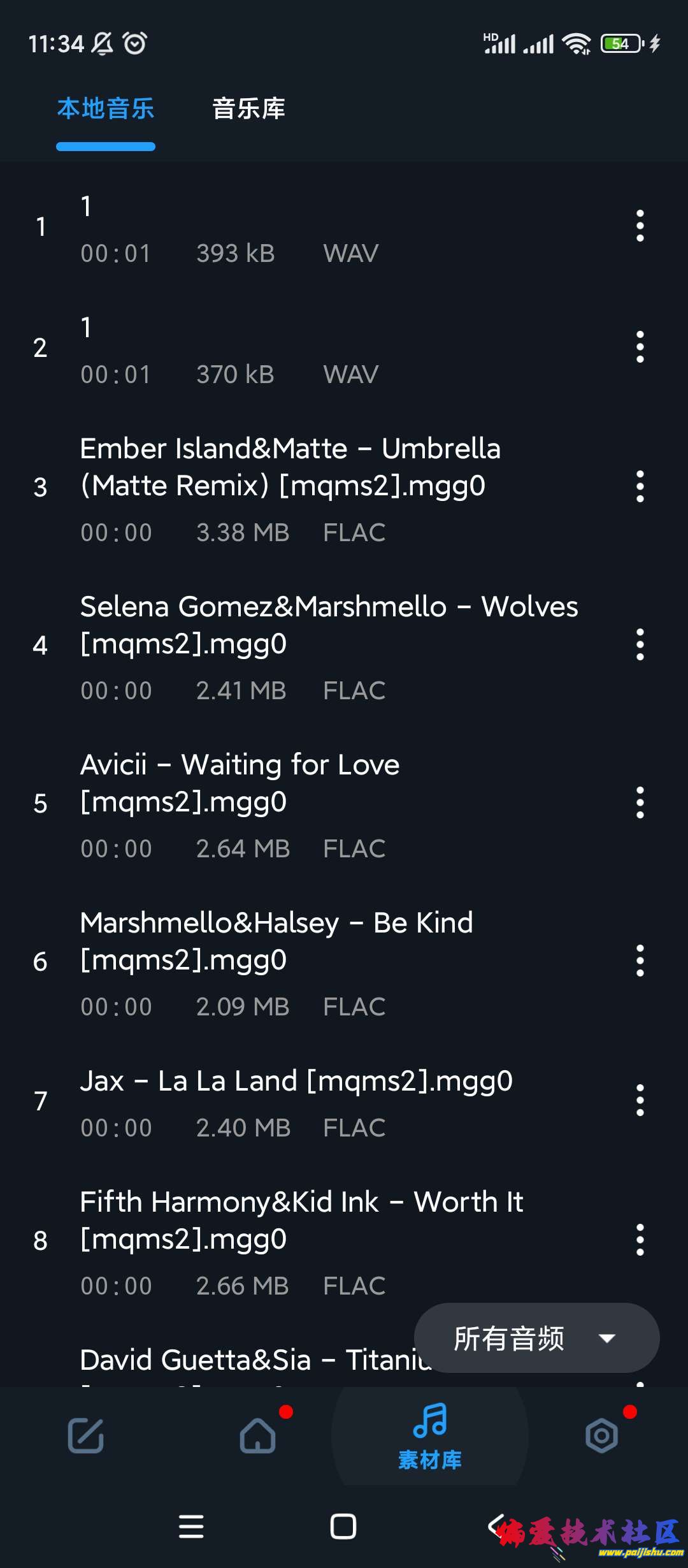Switch to the 音乐库 tab

pyautogui.click(x=248, y=109)
